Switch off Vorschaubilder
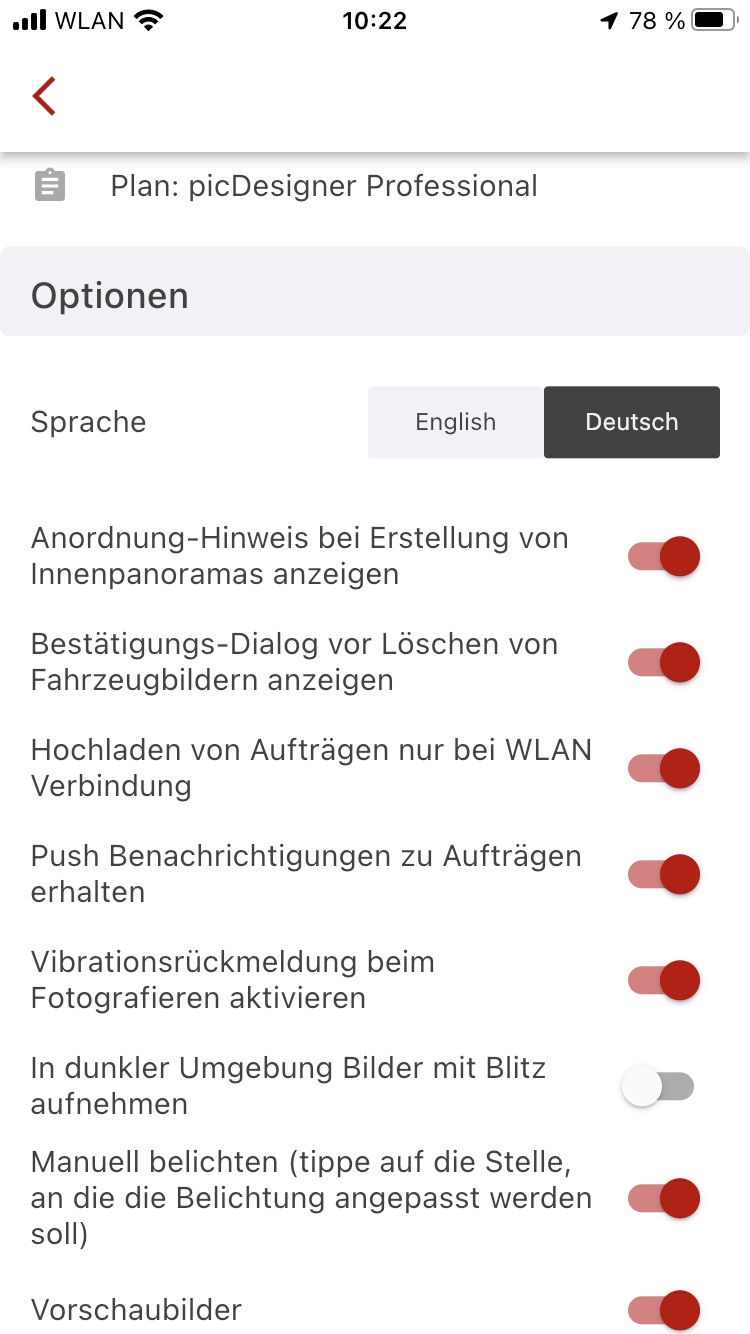This screenshot has width=750, height=1334. pyautogui.click(x=663, y=1310)
